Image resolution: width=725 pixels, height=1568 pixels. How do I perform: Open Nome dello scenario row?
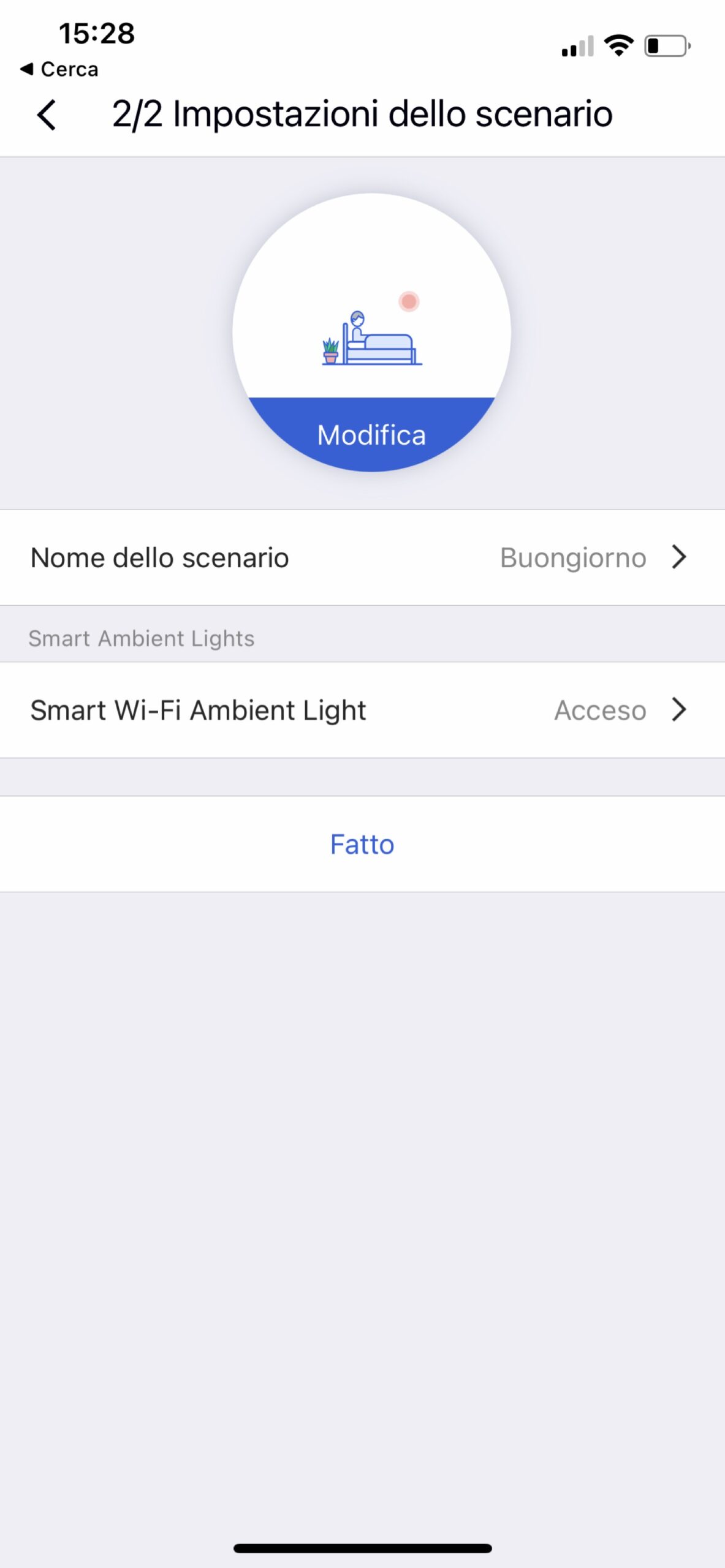pos(362,557)
